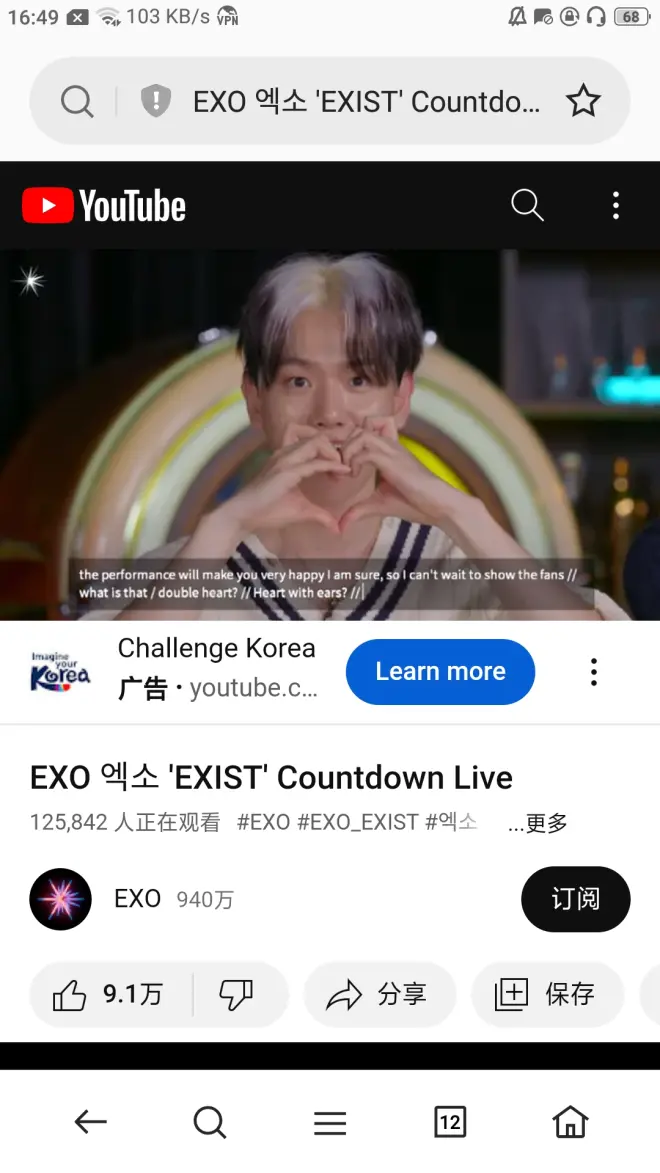Open YouTube's three-dot overflow menu
Viewport: 660px width, 1173px height.
615,206
